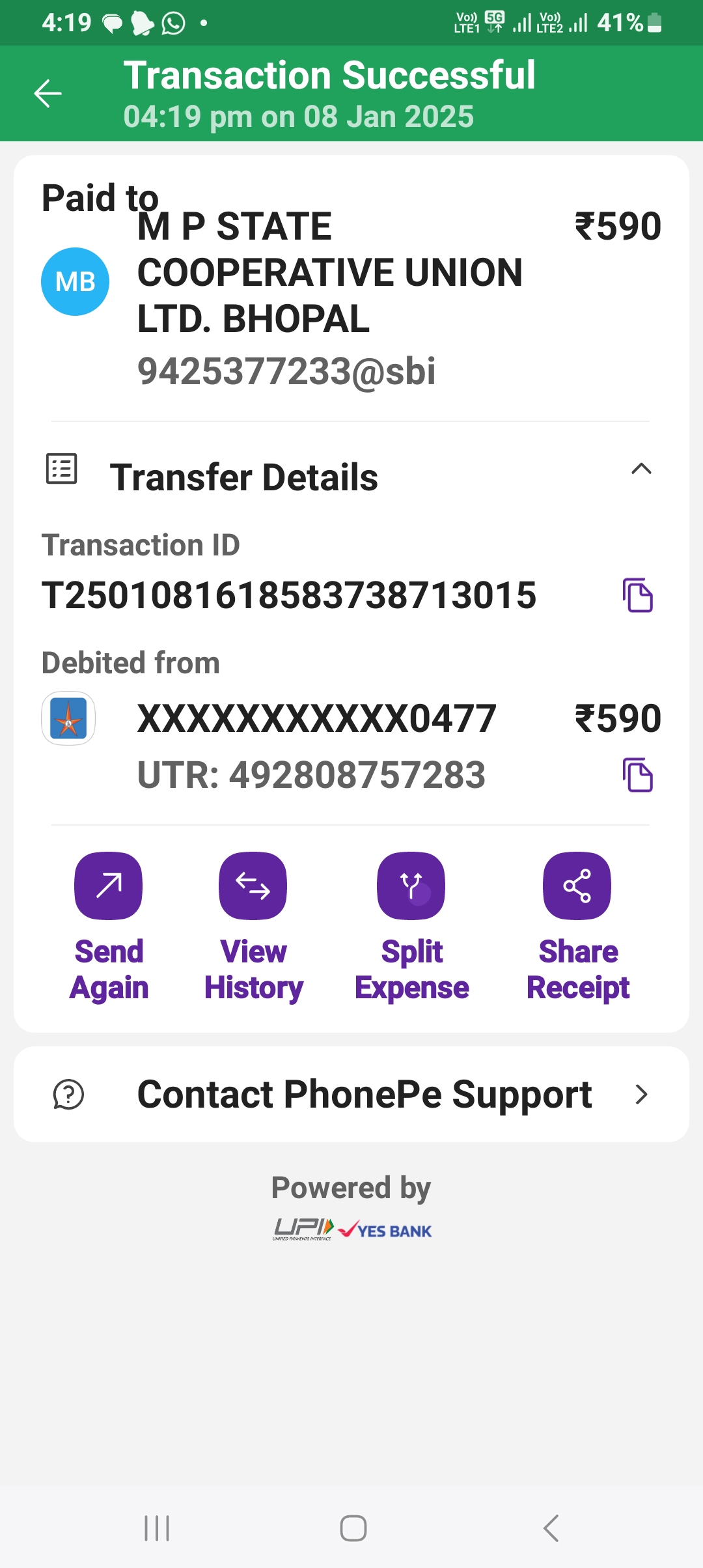Collapse the Transfer Details section
The width and height of the screenshot is (703, 1568).
(641, 469)
